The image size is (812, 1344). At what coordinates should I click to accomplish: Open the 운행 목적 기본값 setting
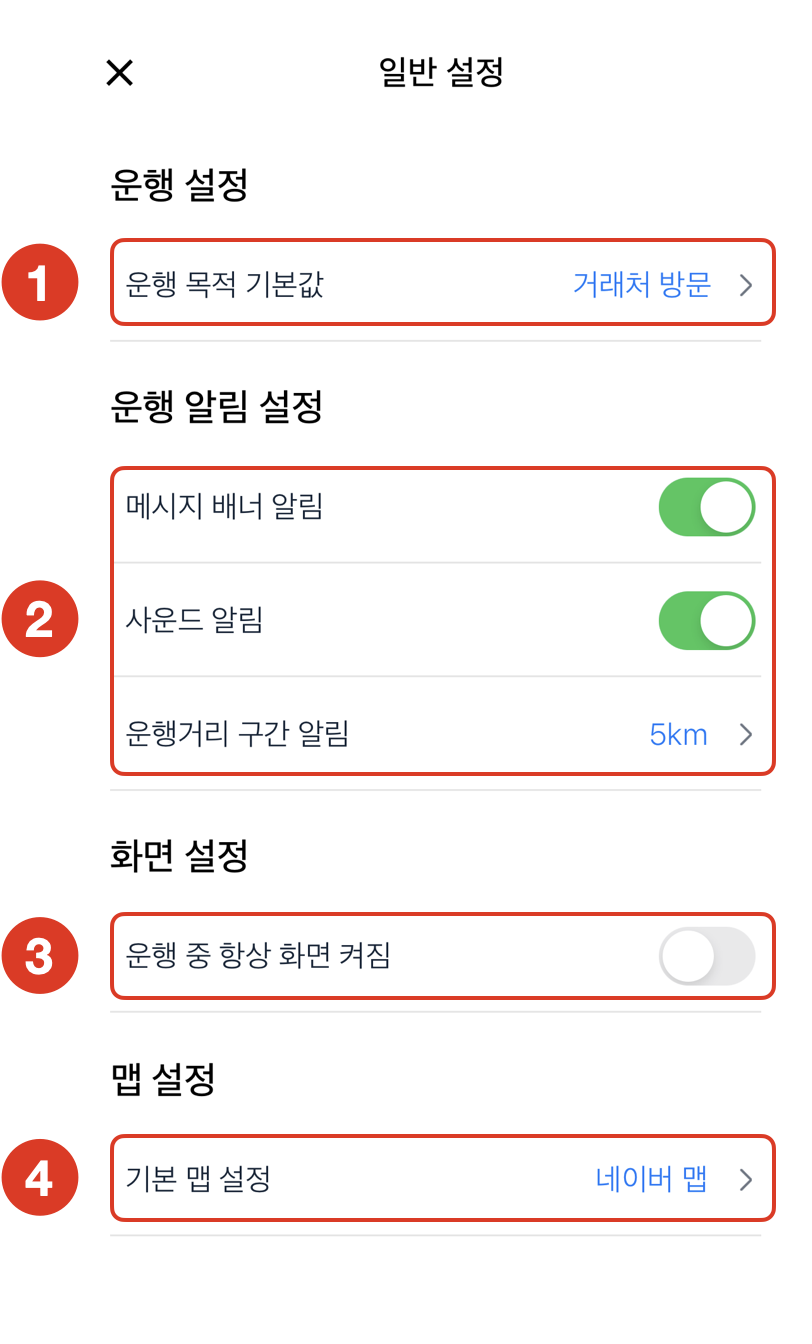(441, 285)
